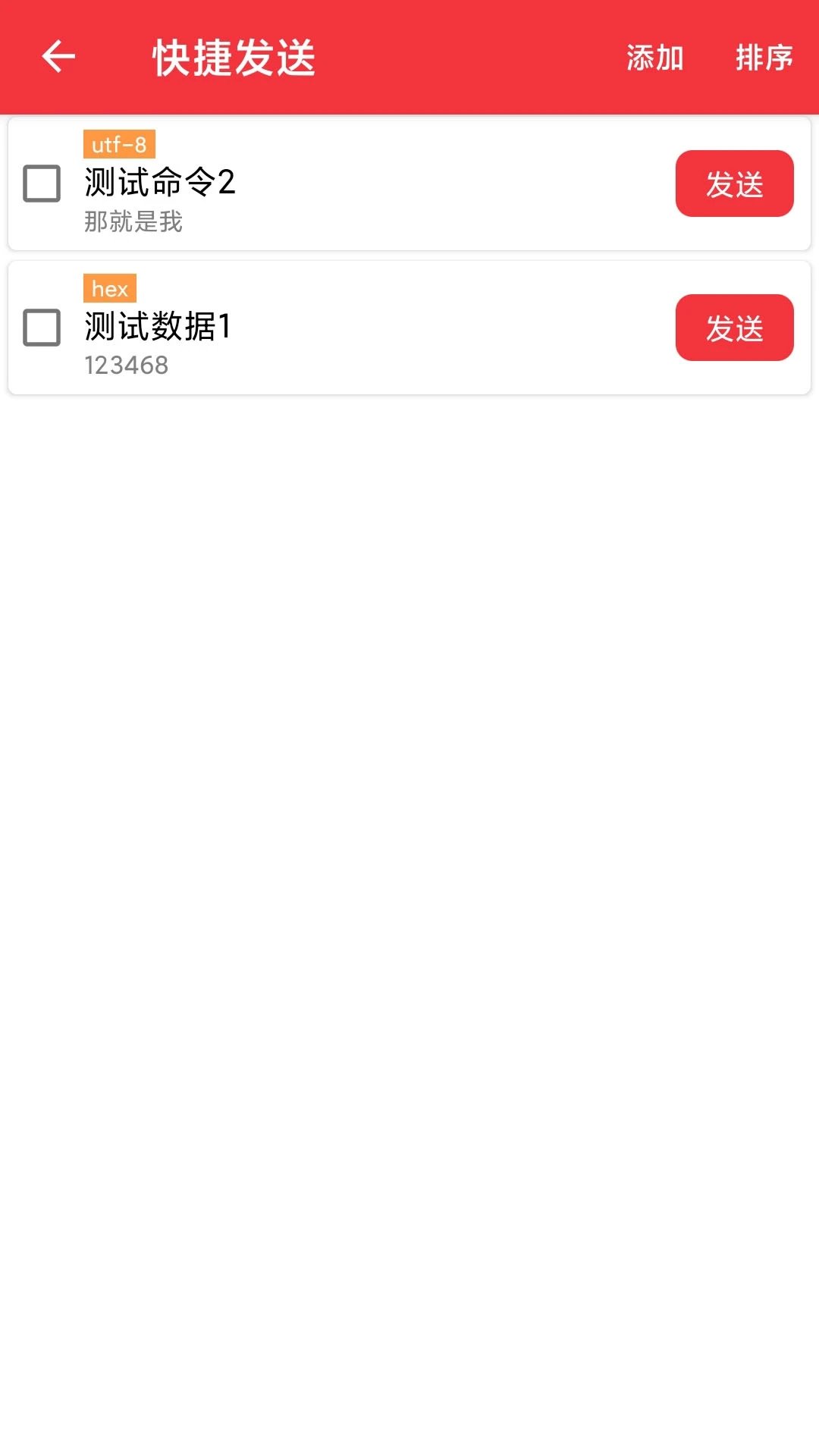Viewport: 819px width, 1456px height.
Task: Go back using the arrow icon
Action: (x=58, y=57)
